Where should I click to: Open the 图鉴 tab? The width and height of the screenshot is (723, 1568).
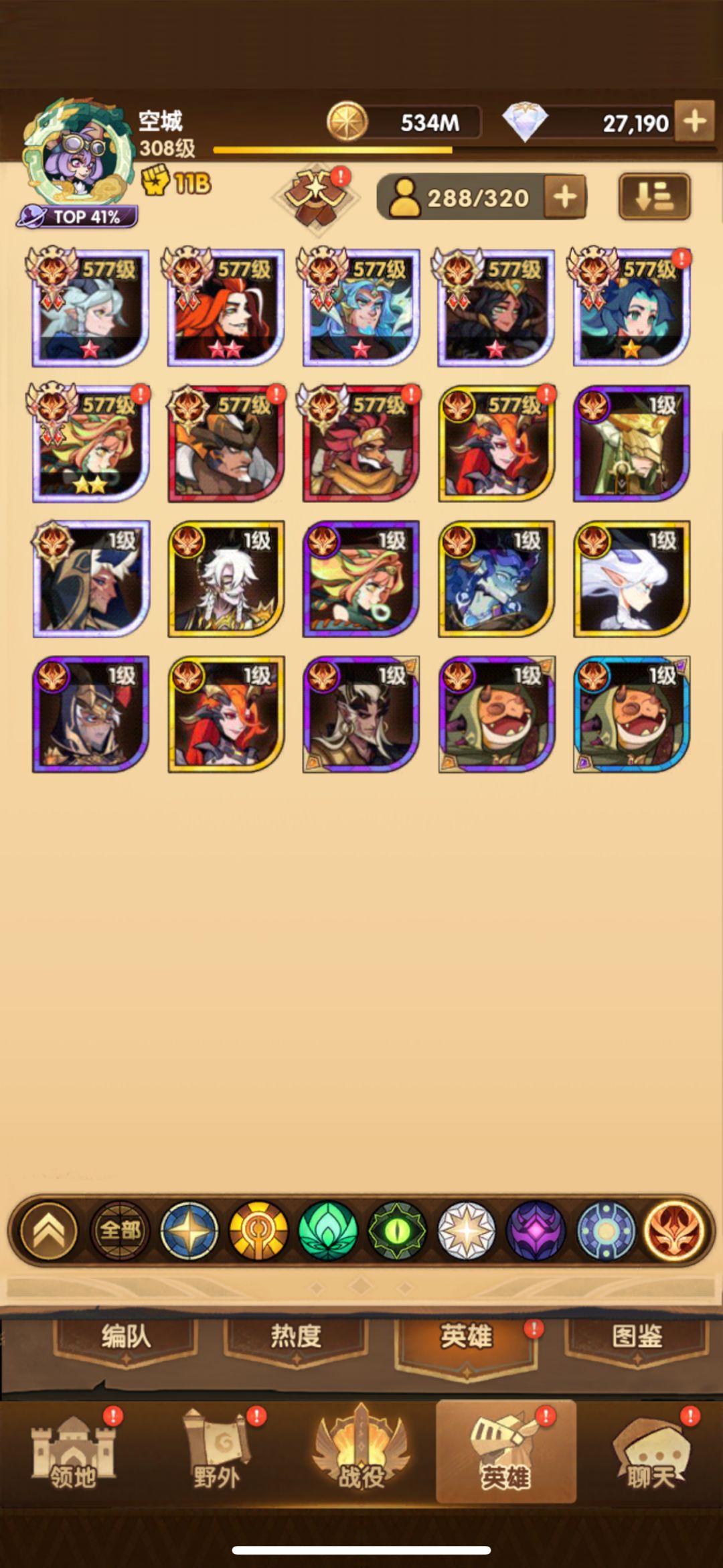[637, 1336]
